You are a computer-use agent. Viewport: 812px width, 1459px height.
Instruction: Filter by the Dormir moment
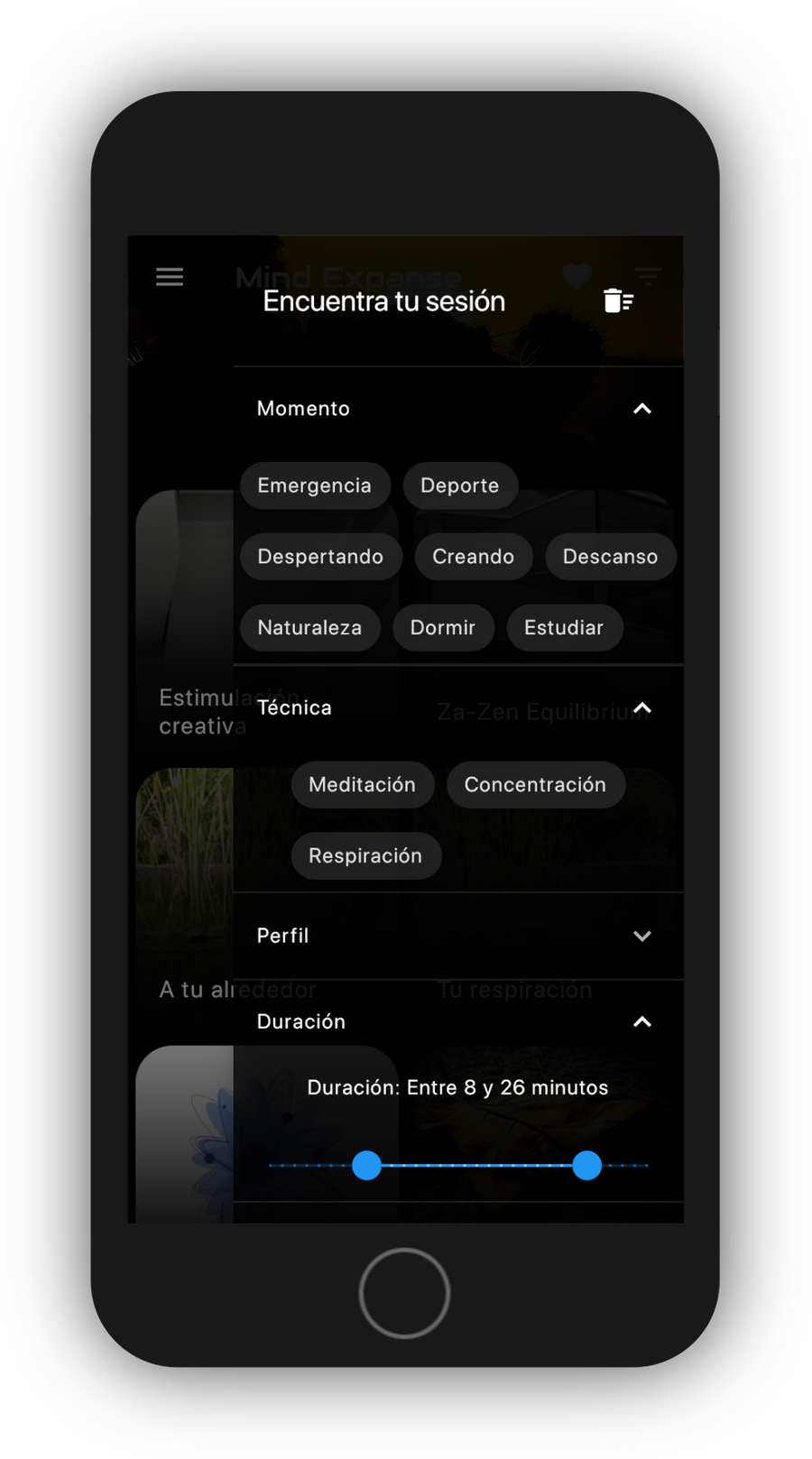pos(442,628)
